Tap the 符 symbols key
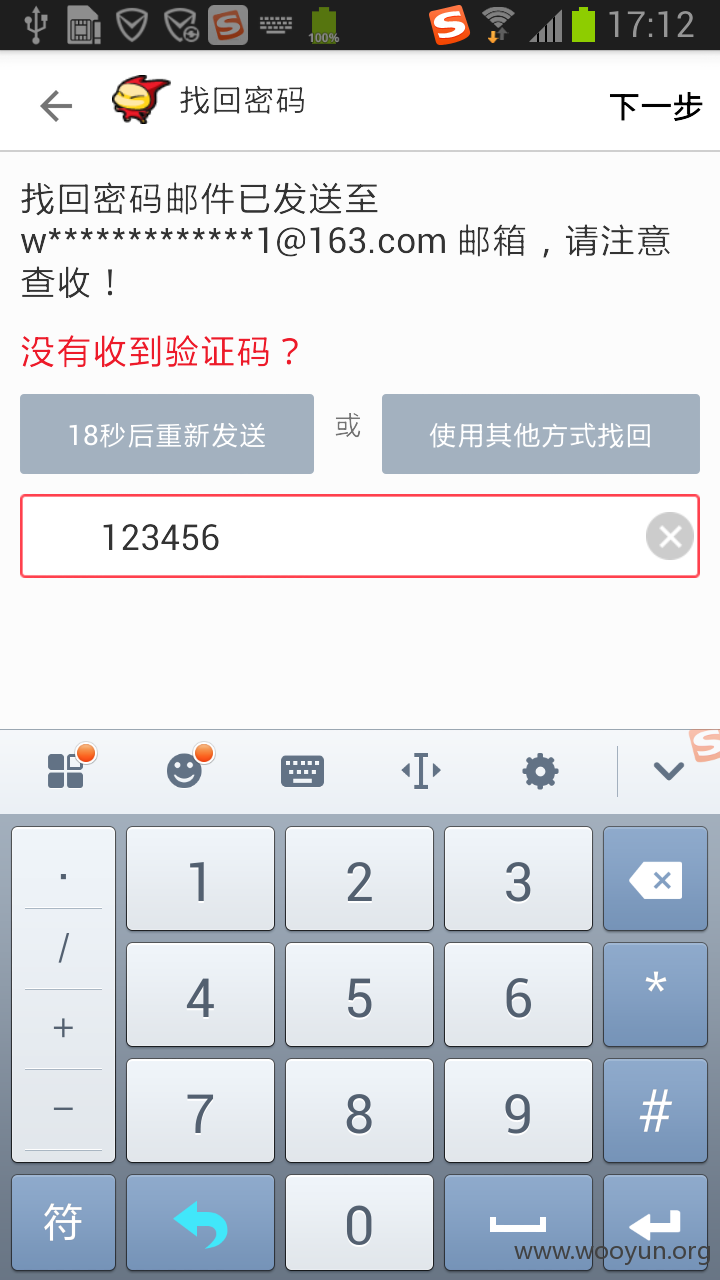The image size is (720, 1280). pos(63,1222)
